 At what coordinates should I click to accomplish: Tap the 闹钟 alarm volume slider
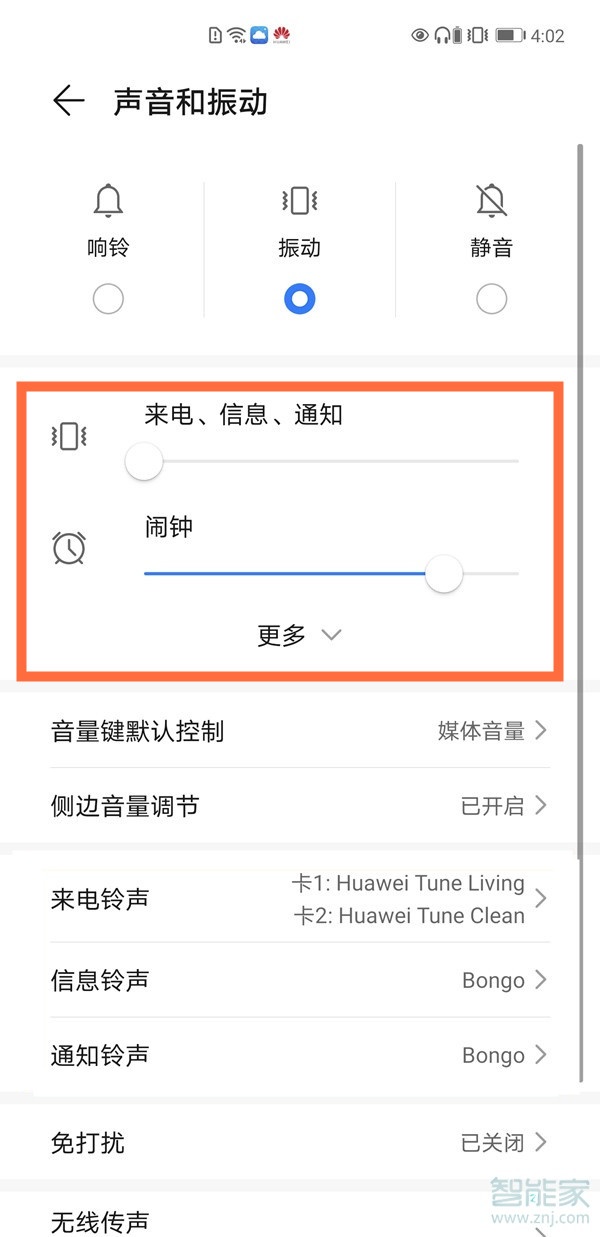(x=330, y=574)
